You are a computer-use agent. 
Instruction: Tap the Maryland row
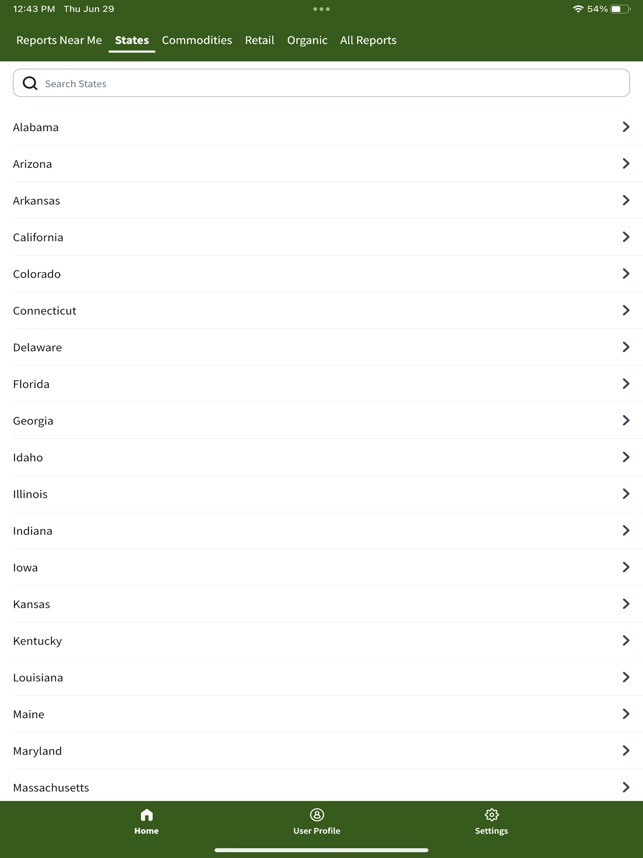321,751
